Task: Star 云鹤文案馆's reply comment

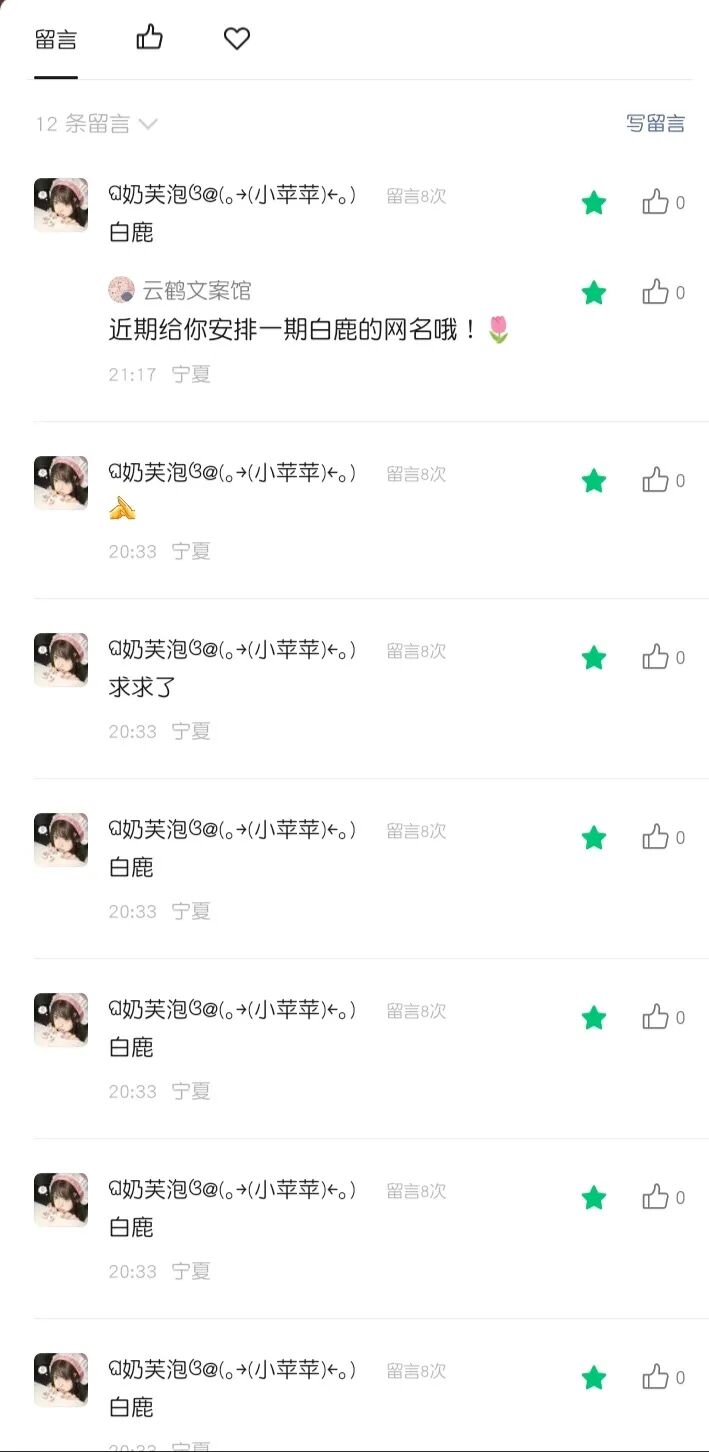Action: point(594,292)
